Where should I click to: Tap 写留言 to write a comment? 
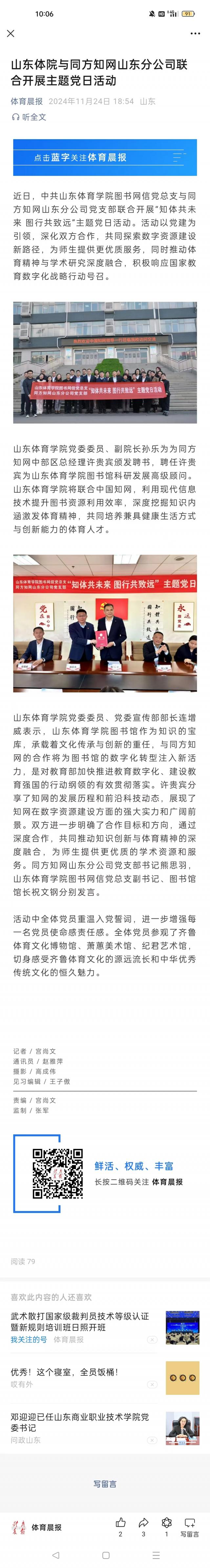tap(105, 1483)
